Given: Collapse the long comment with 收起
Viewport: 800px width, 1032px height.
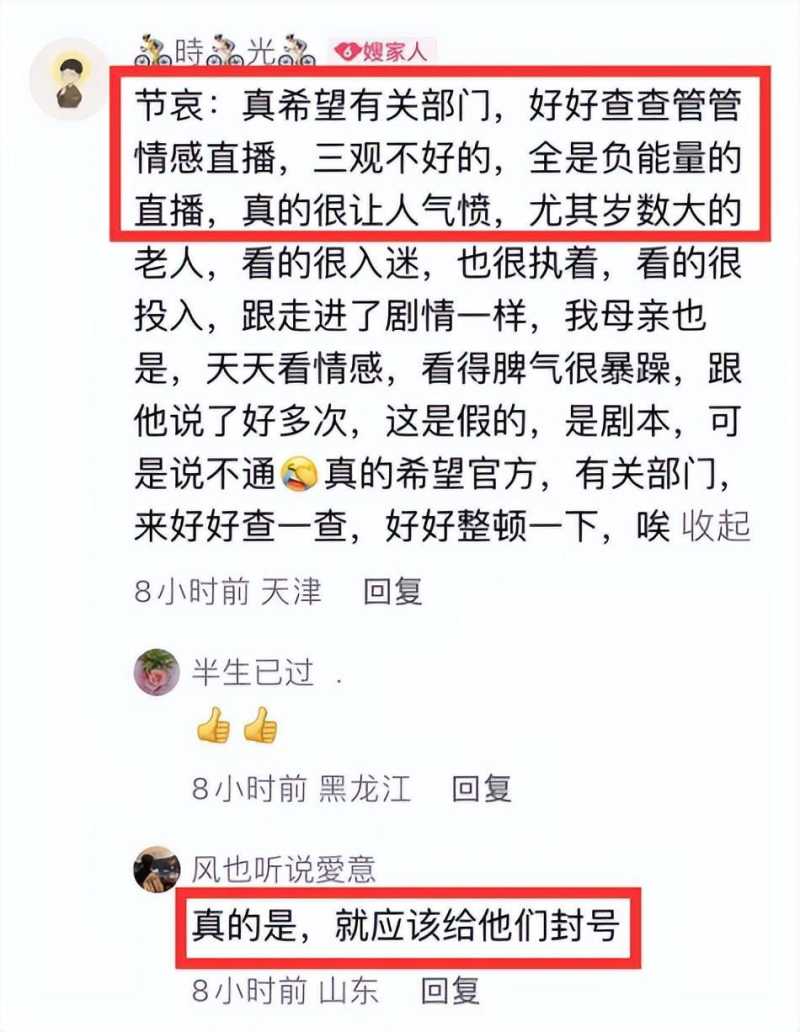Looking at the screenshot, I should click(716, 526).
